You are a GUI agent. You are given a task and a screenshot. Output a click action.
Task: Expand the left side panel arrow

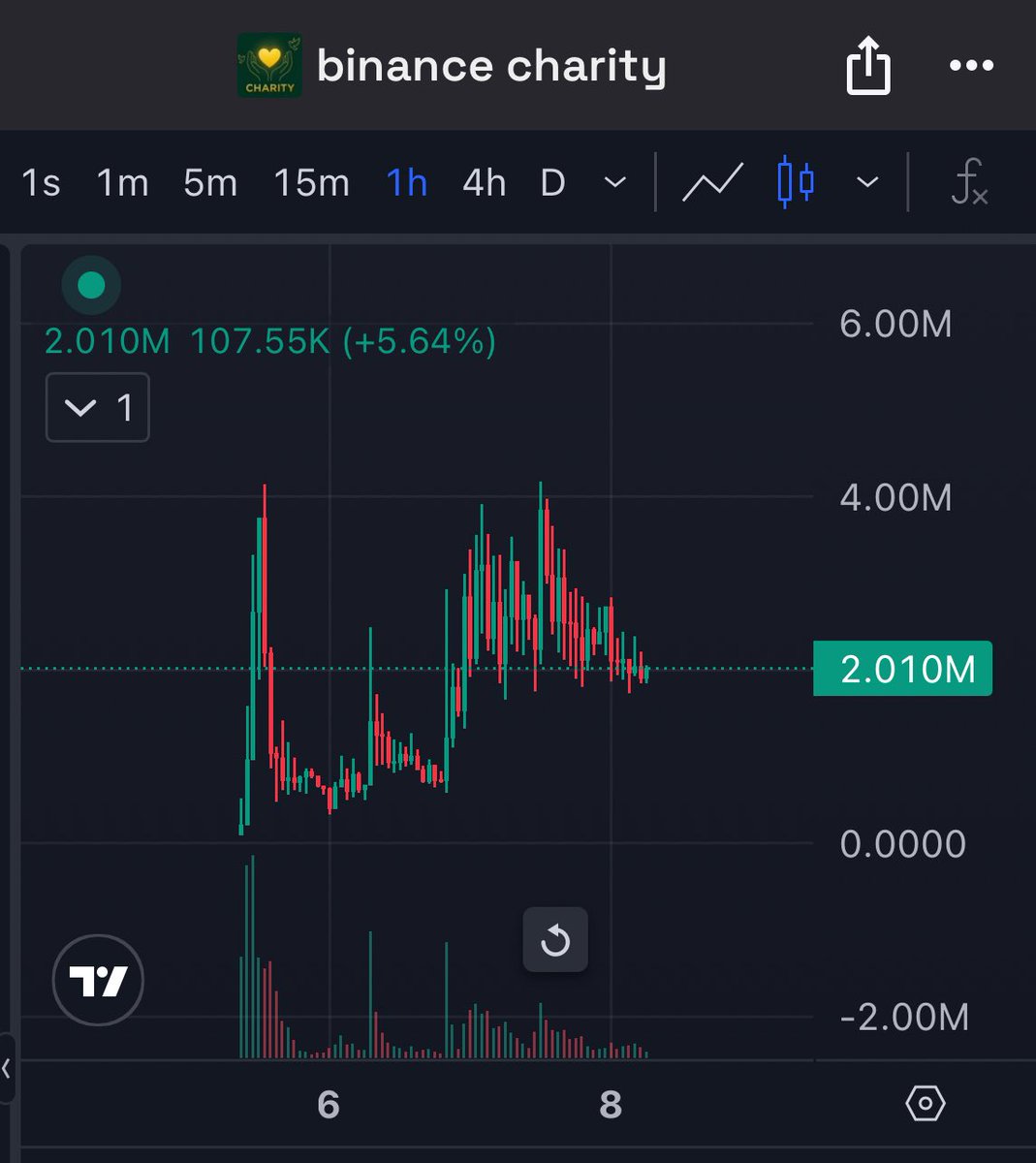pyautogui.click(x=7, y=1068)
